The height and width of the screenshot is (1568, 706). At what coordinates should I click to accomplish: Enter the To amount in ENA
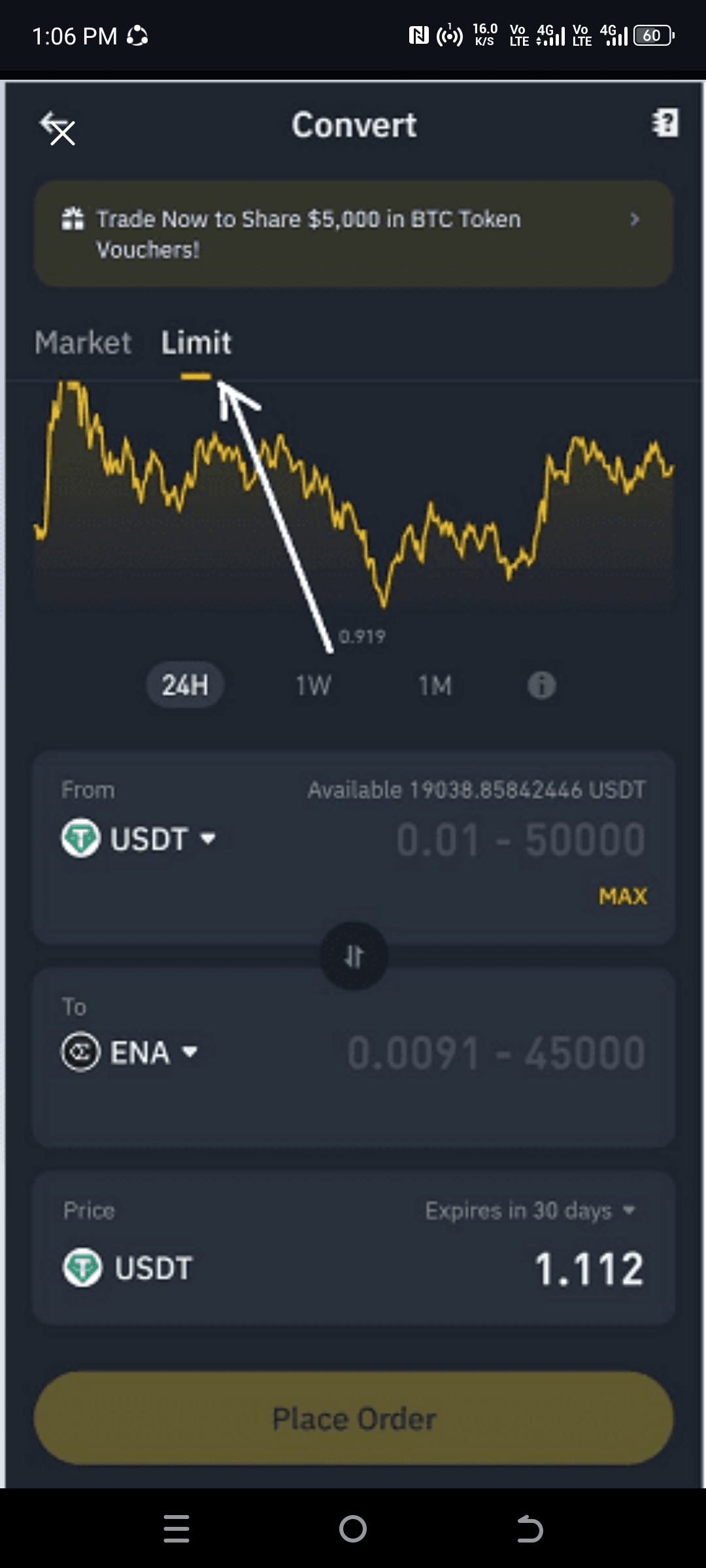coord(497,1053)
